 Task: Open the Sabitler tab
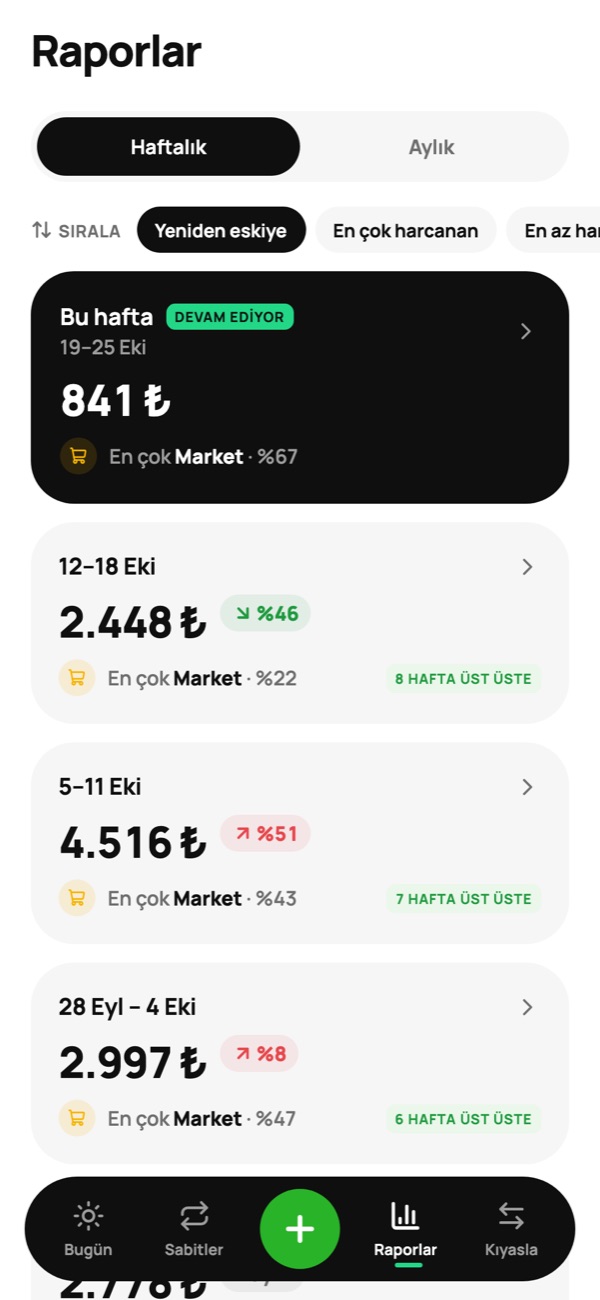click(194, 1229)
